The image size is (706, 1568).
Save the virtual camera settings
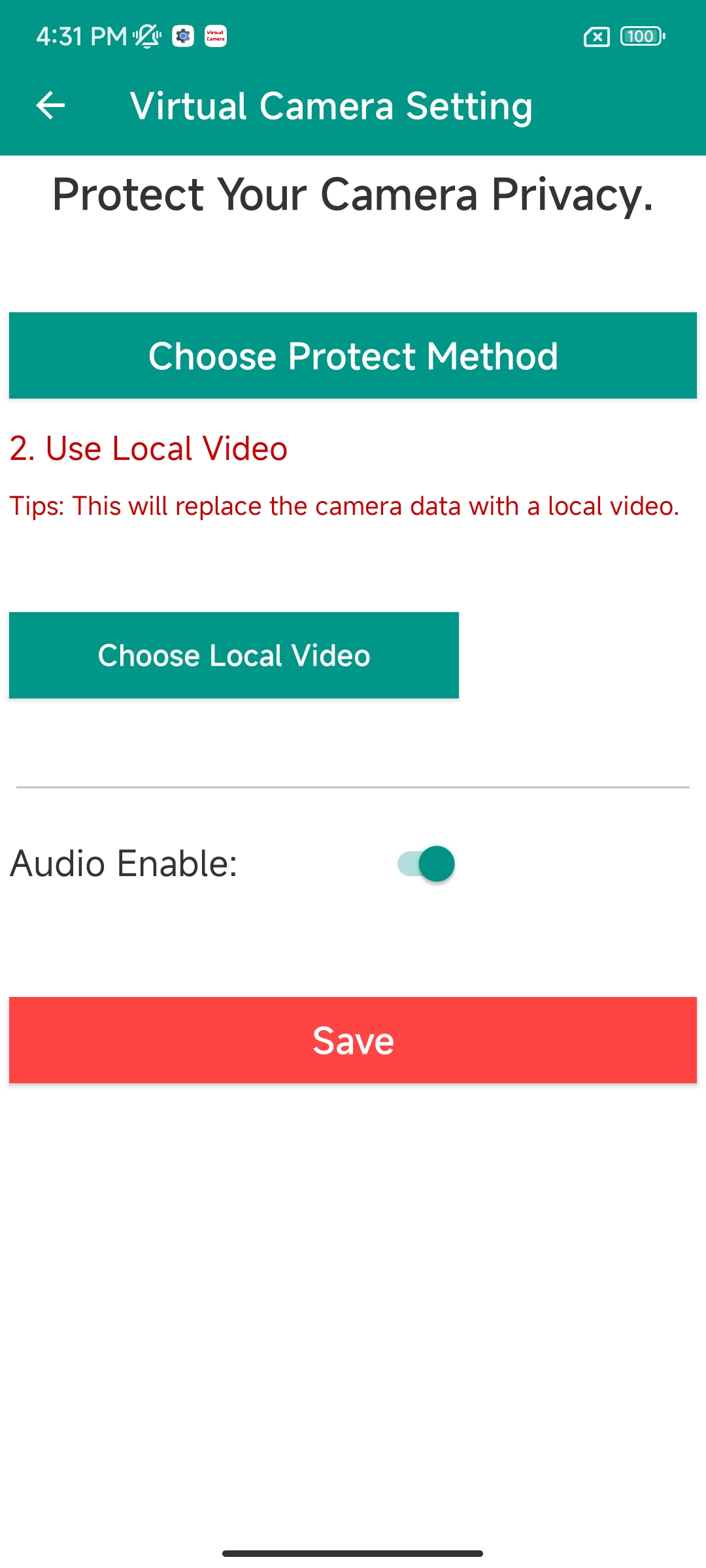coord(353,1040)
